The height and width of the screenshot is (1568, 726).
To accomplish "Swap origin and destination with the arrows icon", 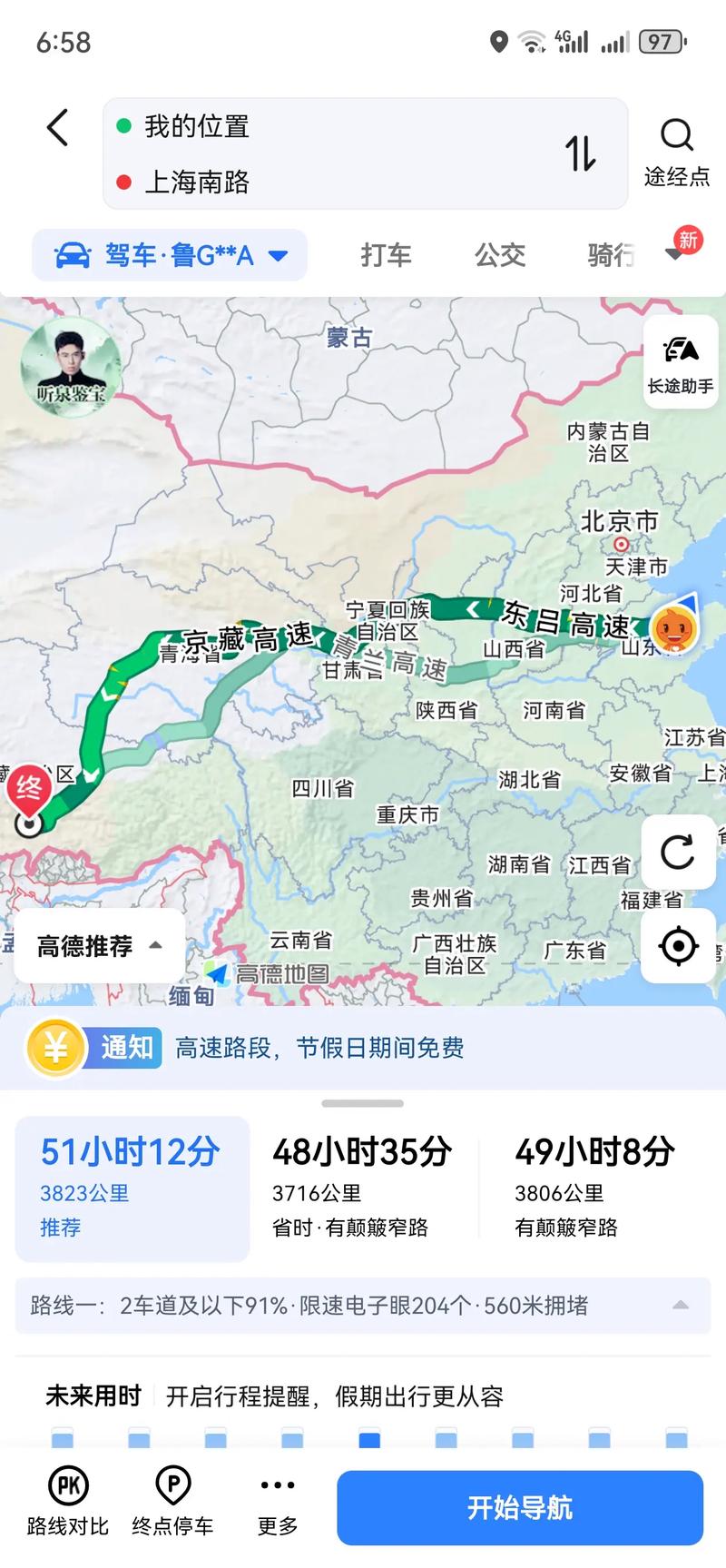I will tap(578, 154).
